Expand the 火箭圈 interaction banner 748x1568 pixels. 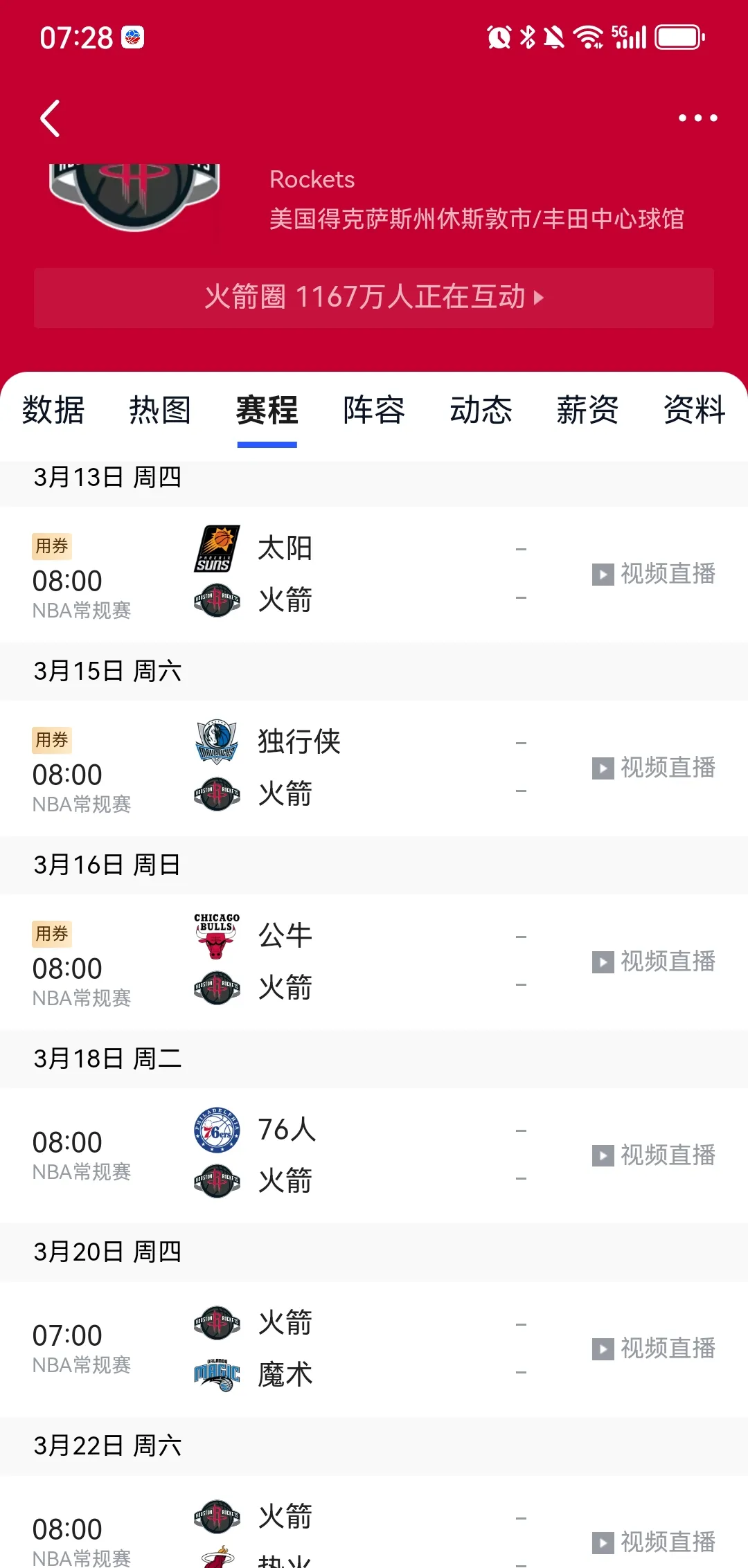pyautogui.click(x=373, y=298)
